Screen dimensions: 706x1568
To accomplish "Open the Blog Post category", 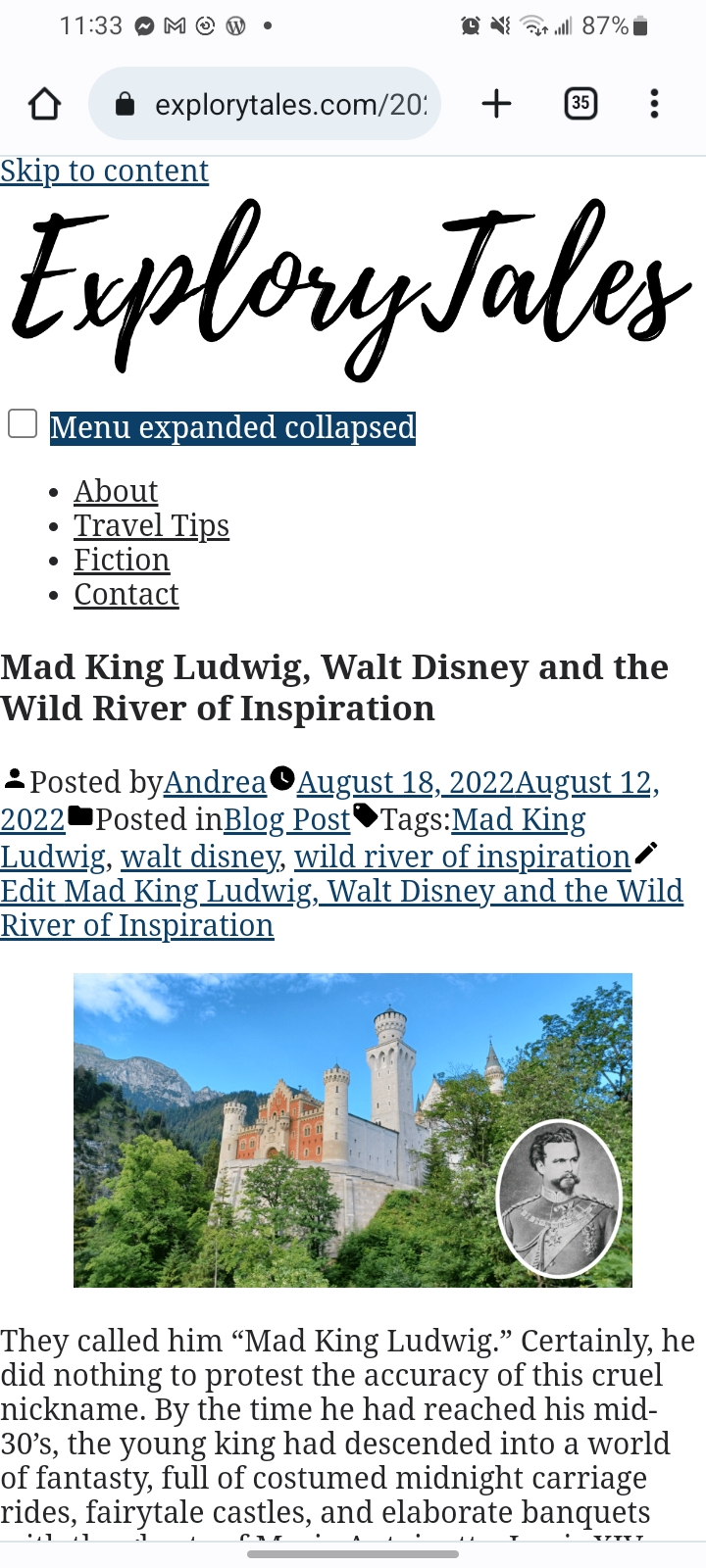I will [286, 820].
